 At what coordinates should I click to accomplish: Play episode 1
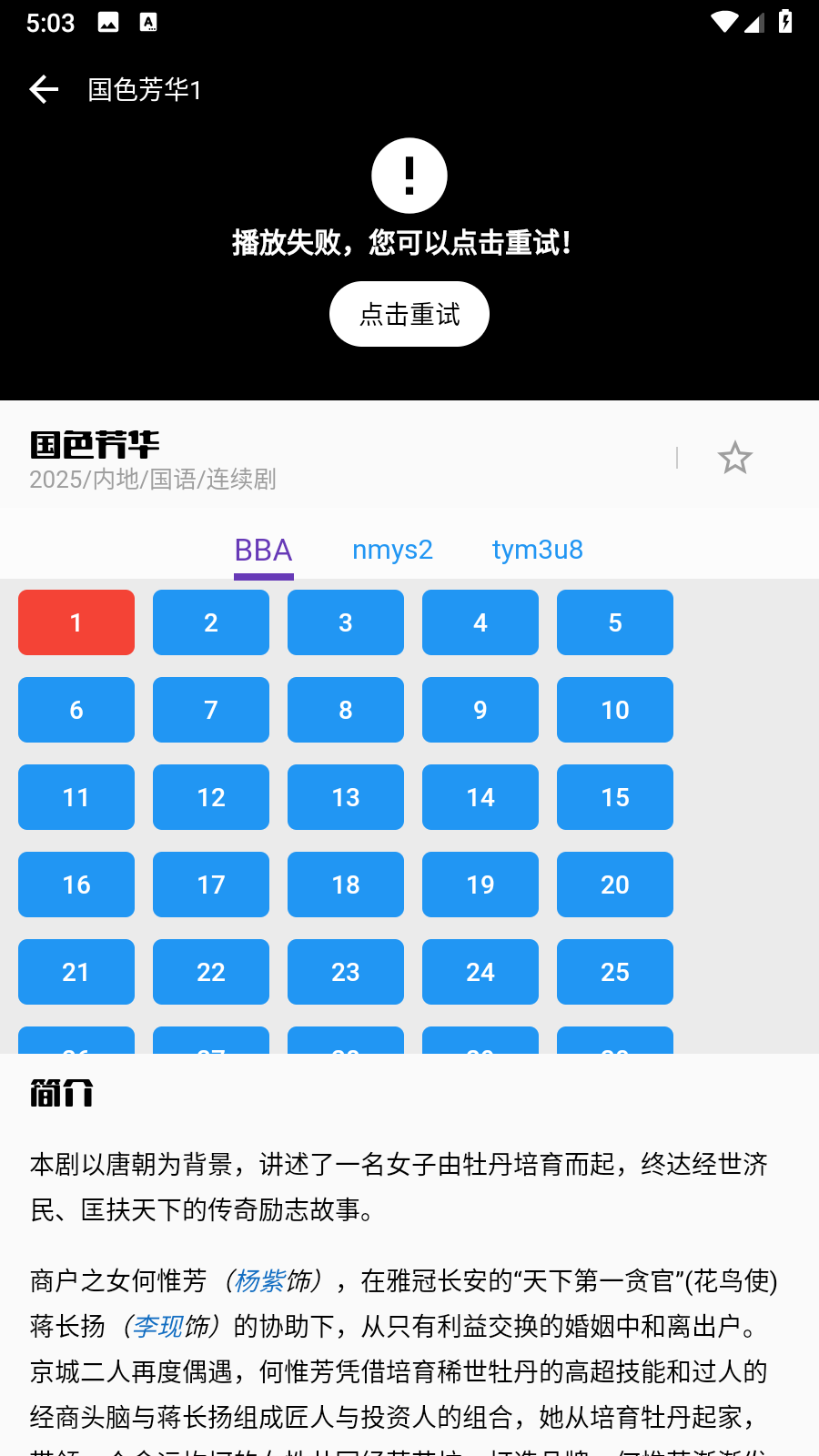click(x=76, y=622)
